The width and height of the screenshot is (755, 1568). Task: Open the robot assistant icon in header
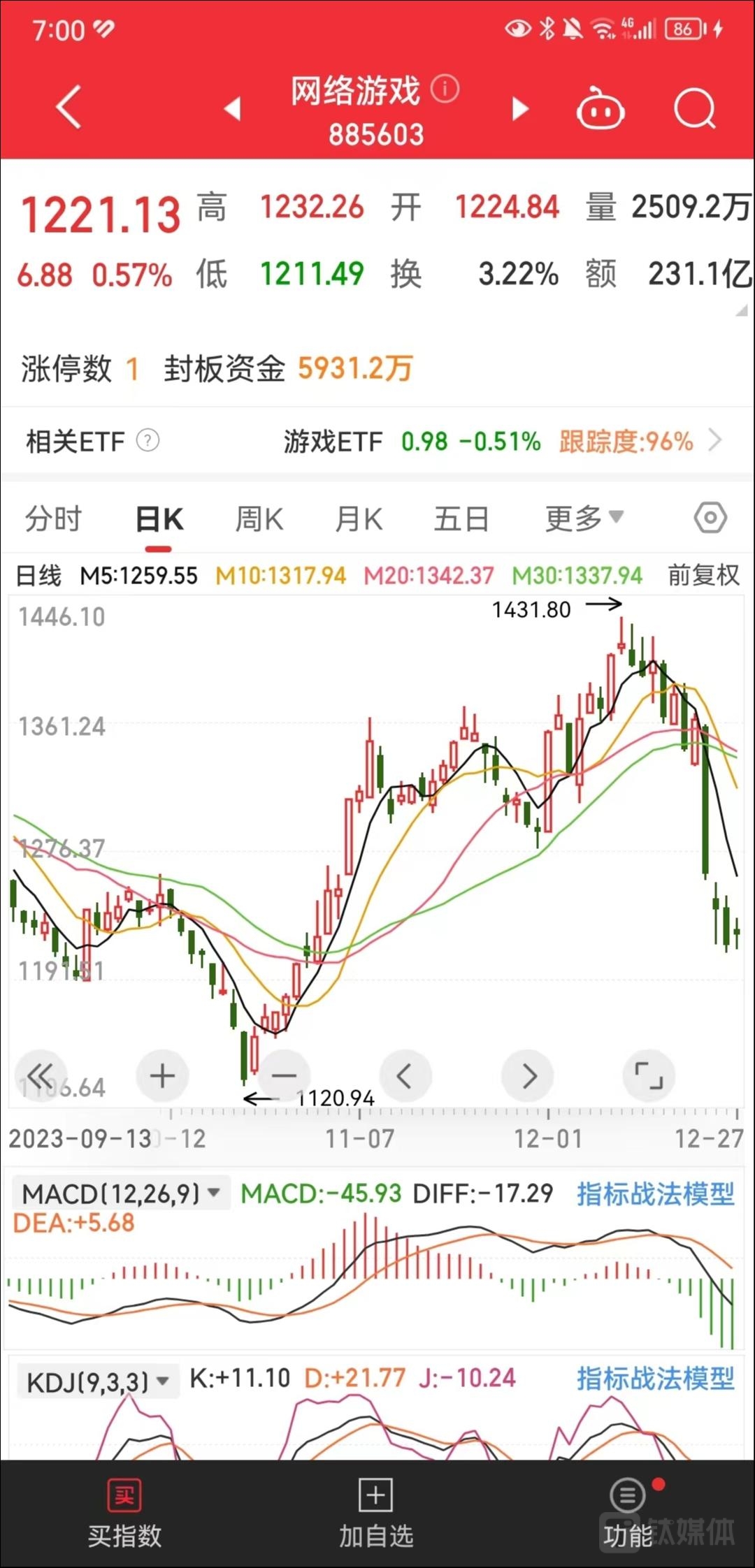tap(600, 109)
